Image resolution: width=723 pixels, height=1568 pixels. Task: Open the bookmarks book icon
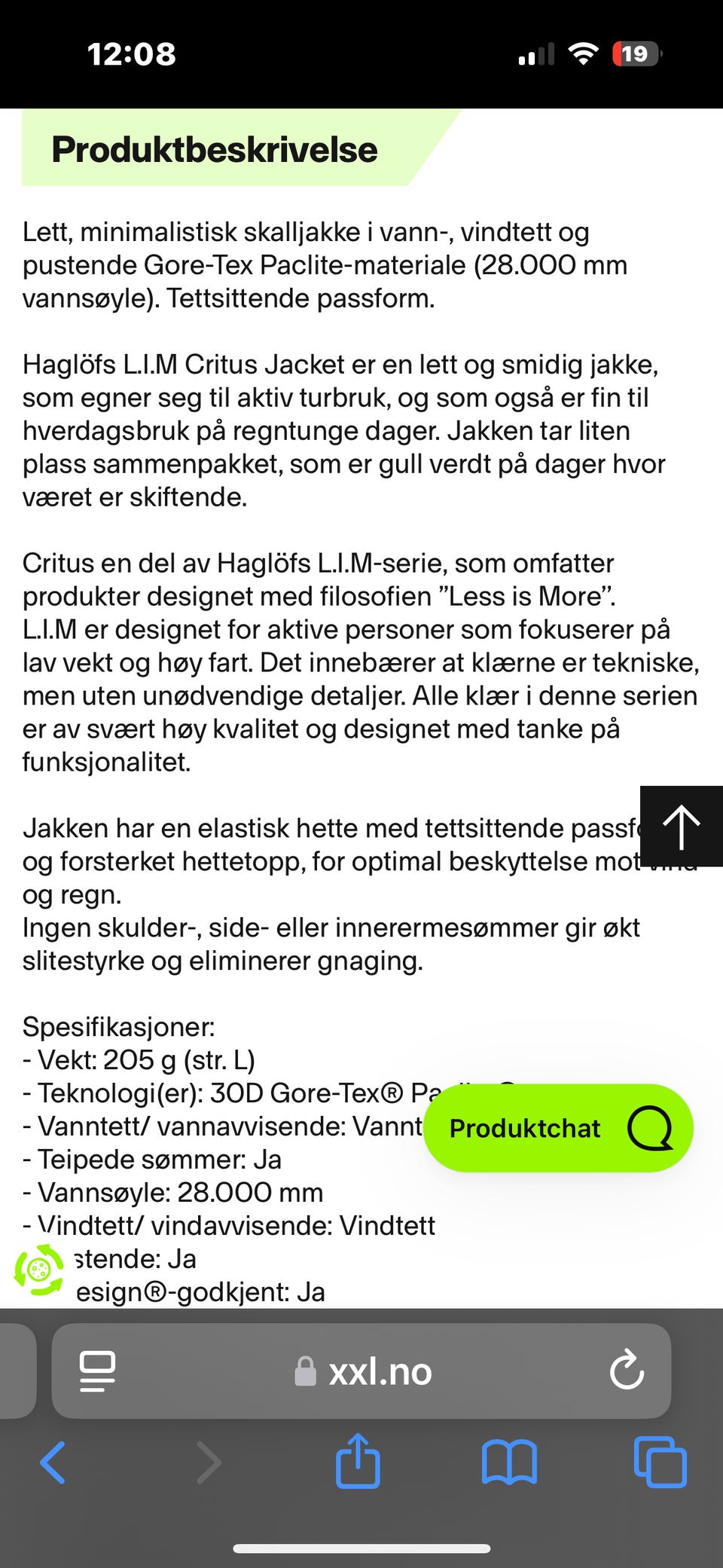pos(511,1463)
